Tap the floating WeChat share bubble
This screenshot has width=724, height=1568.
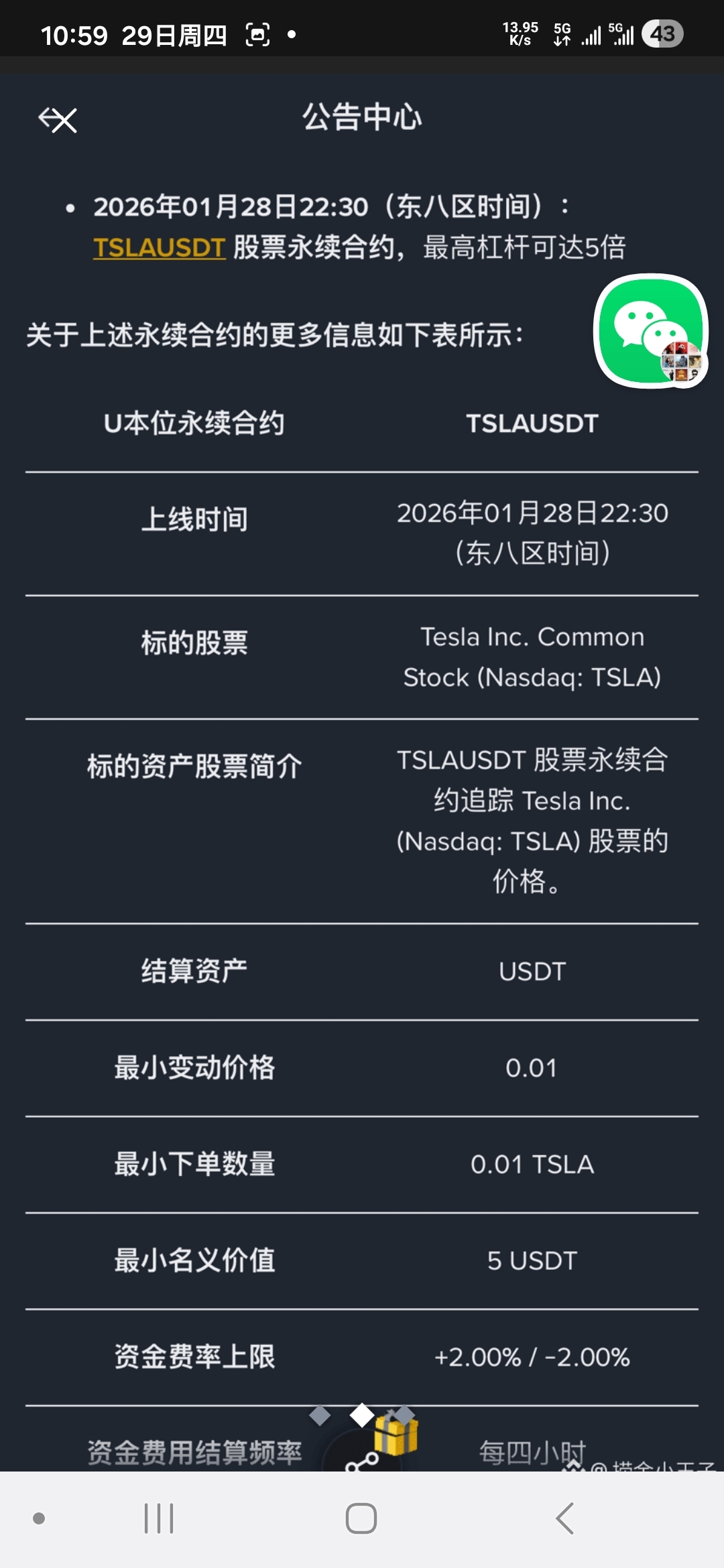click(x=650, y=330)
